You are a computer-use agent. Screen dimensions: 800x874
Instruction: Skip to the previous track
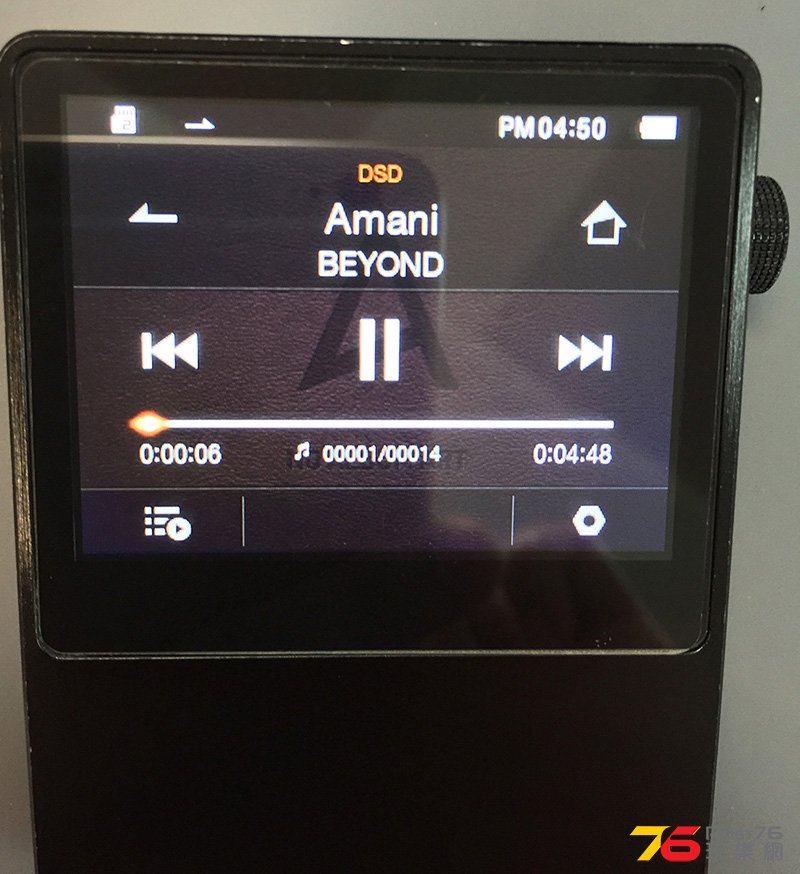point(169,351)
